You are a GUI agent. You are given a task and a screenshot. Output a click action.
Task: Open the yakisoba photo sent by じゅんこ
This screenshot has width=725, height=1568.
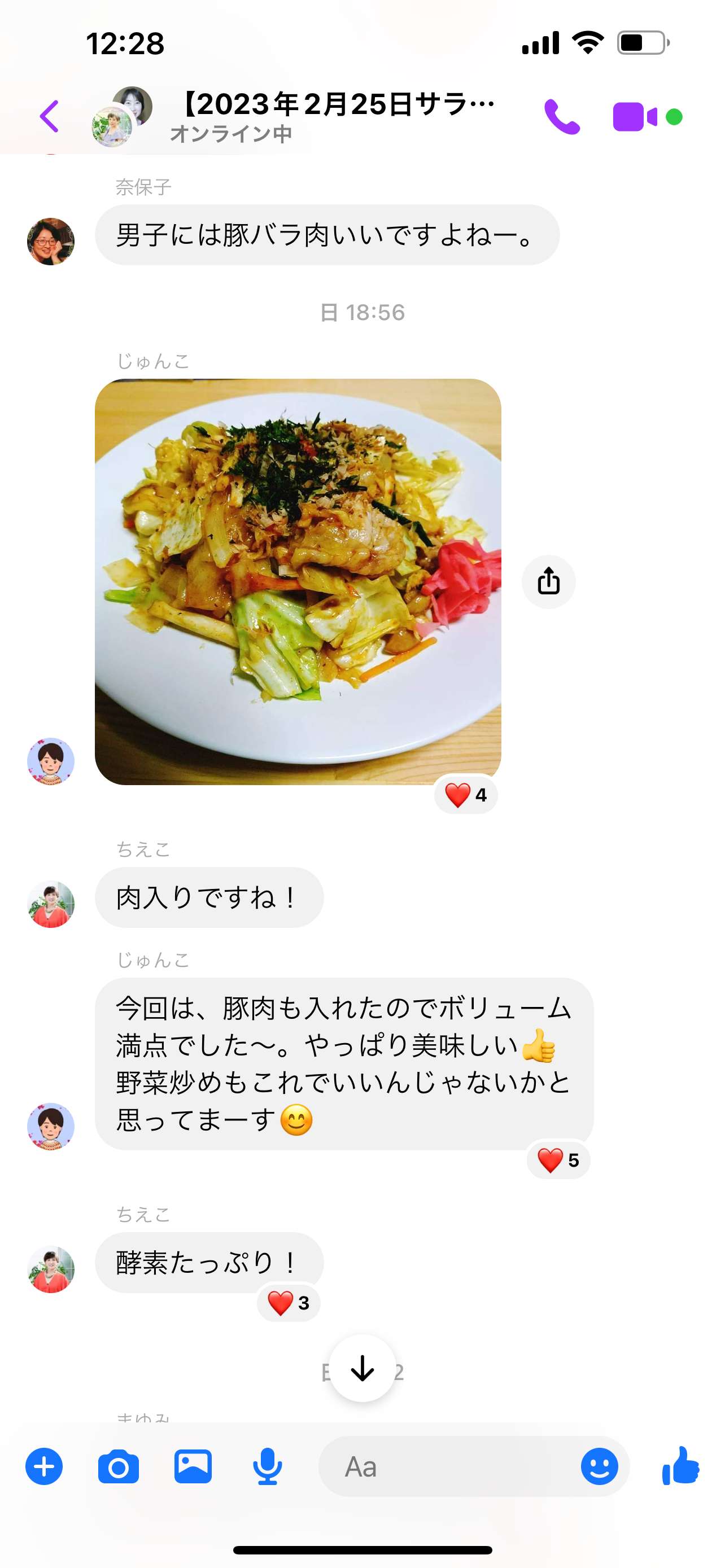298,581
